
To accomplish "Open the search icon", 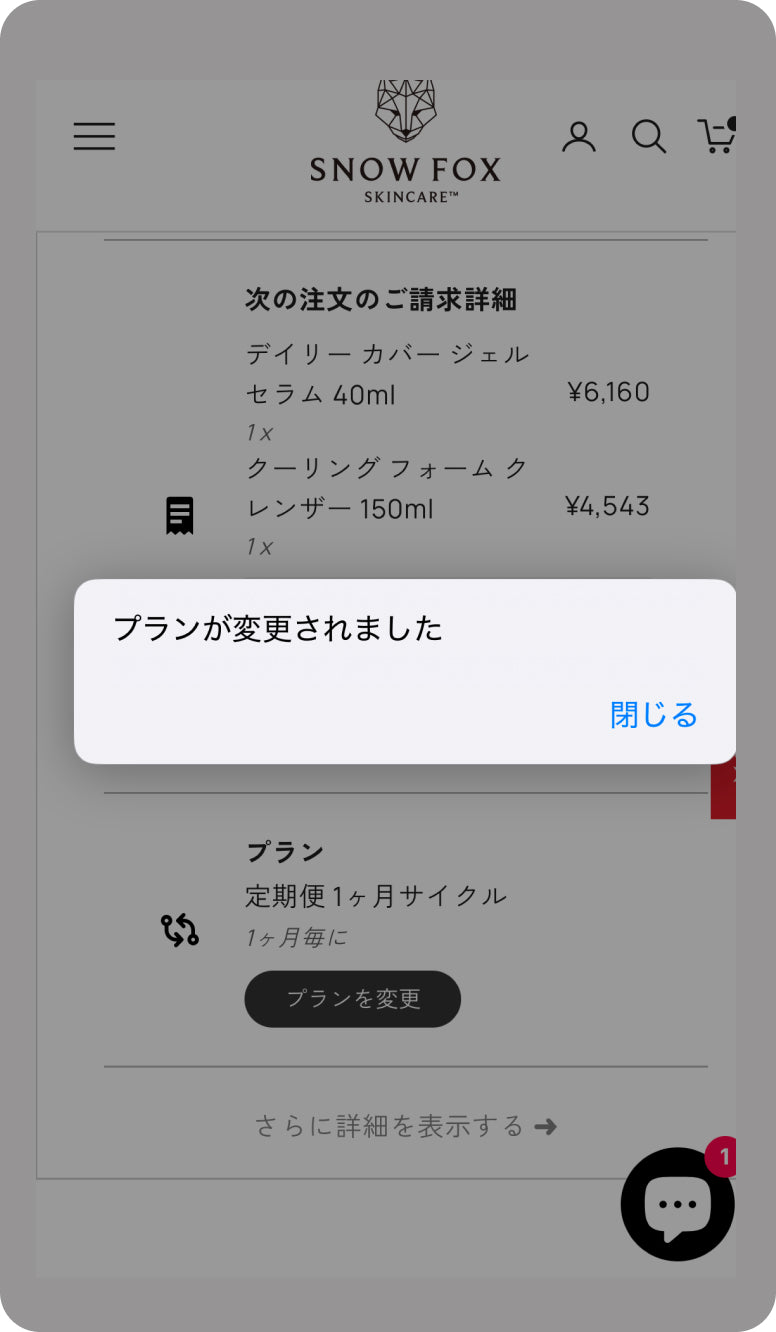I will (x=648, y=137).
